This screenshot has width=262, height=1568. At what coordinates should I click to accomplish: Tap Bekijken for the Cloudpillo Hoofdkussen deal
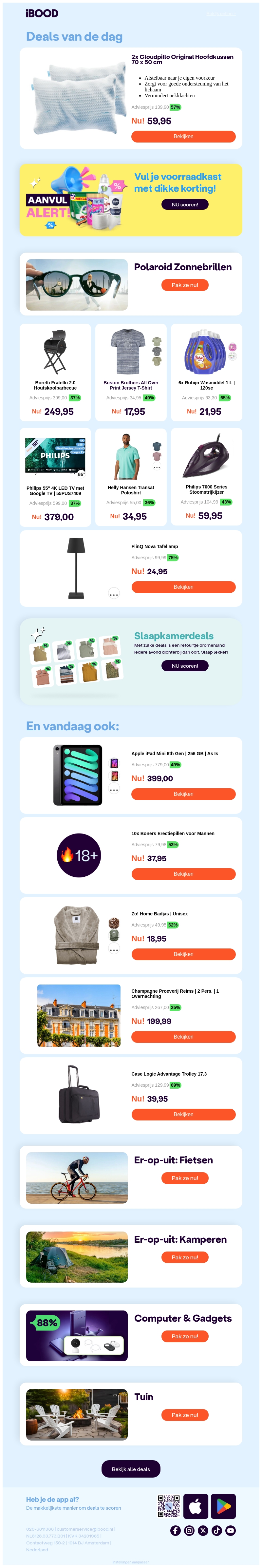click(x=183, y=136)
